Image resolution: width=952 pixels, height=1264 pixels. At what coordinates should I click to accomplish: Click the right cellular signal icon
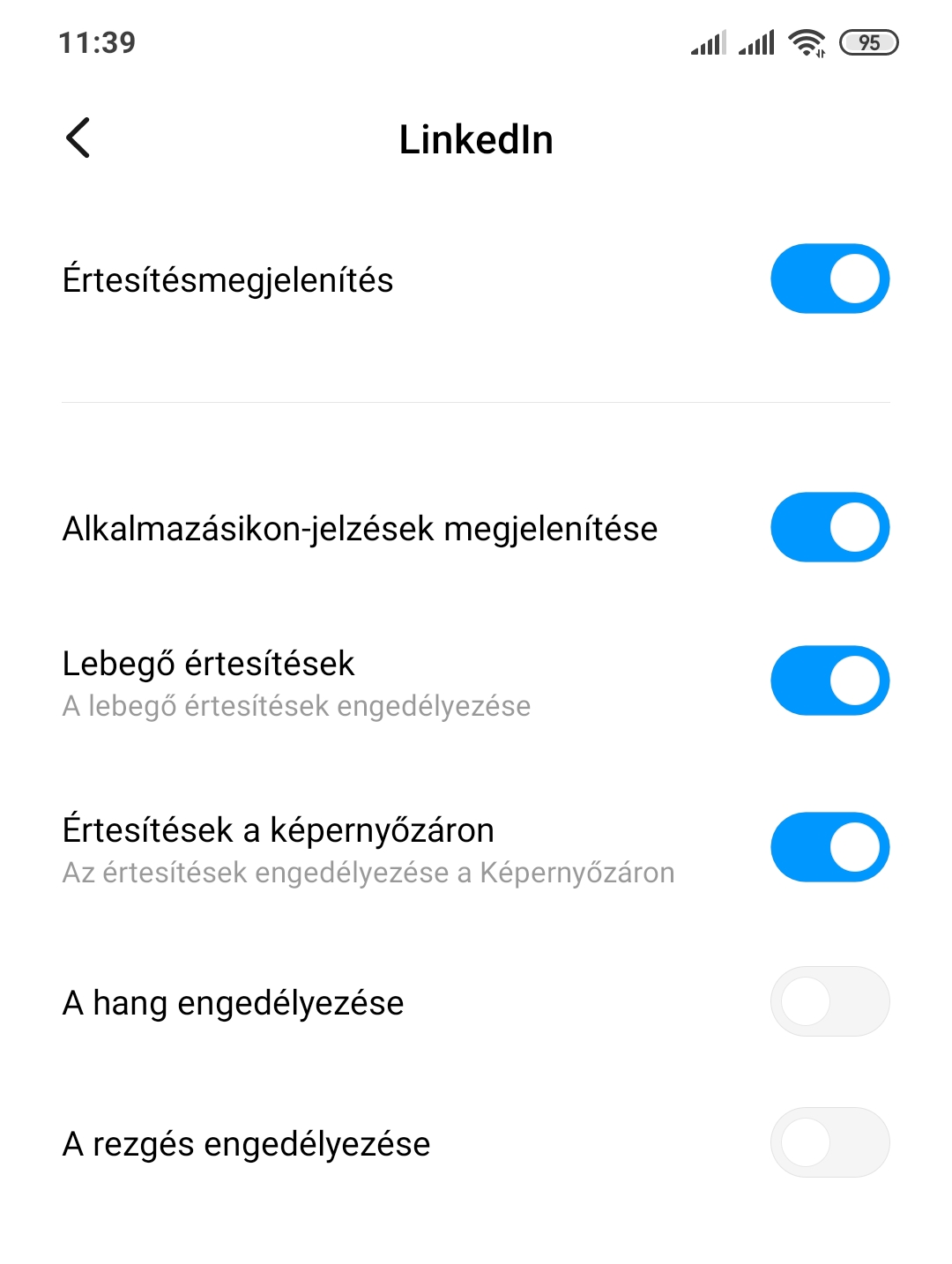pyautogui.click(x=756, y=41)
